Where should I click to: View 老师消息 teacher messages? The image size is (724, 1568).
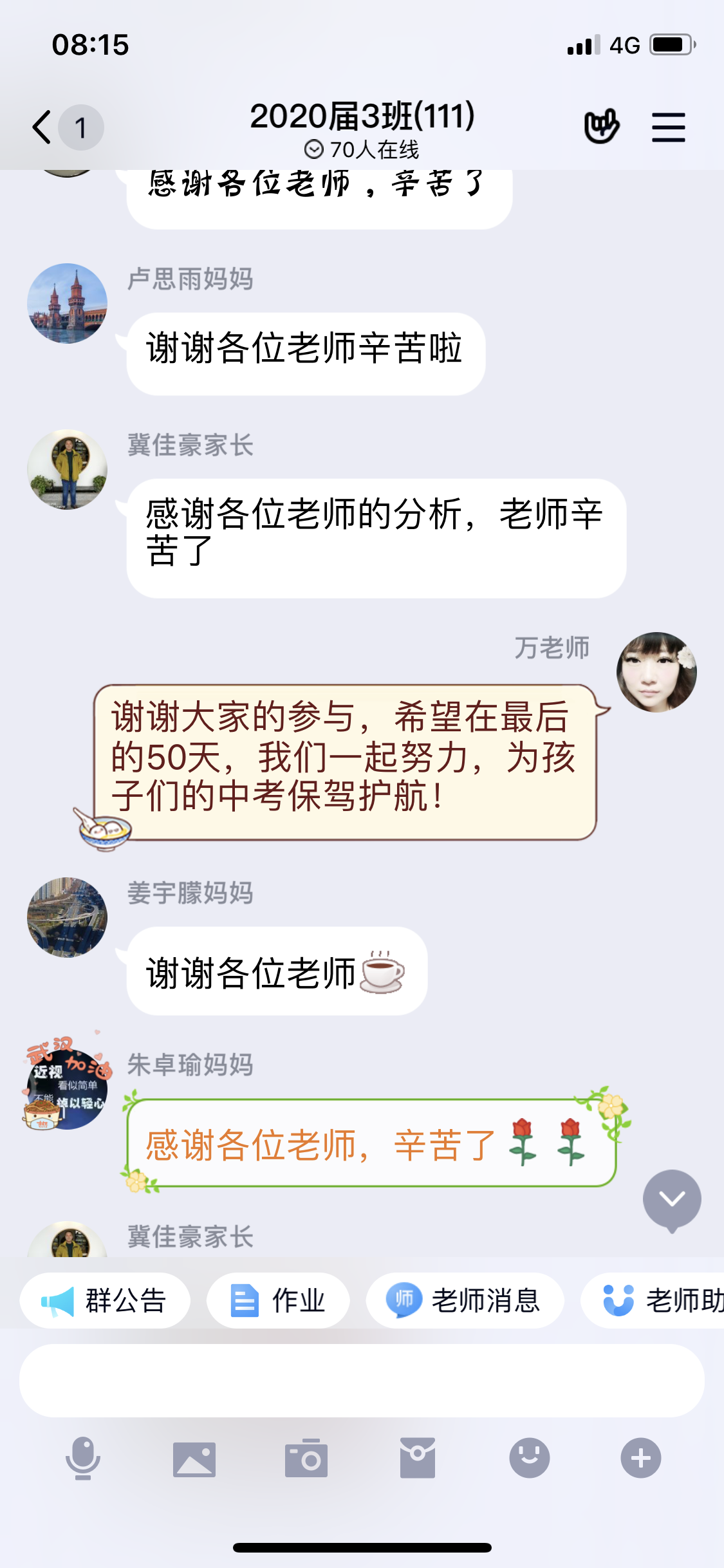(x=465, y=1300)
